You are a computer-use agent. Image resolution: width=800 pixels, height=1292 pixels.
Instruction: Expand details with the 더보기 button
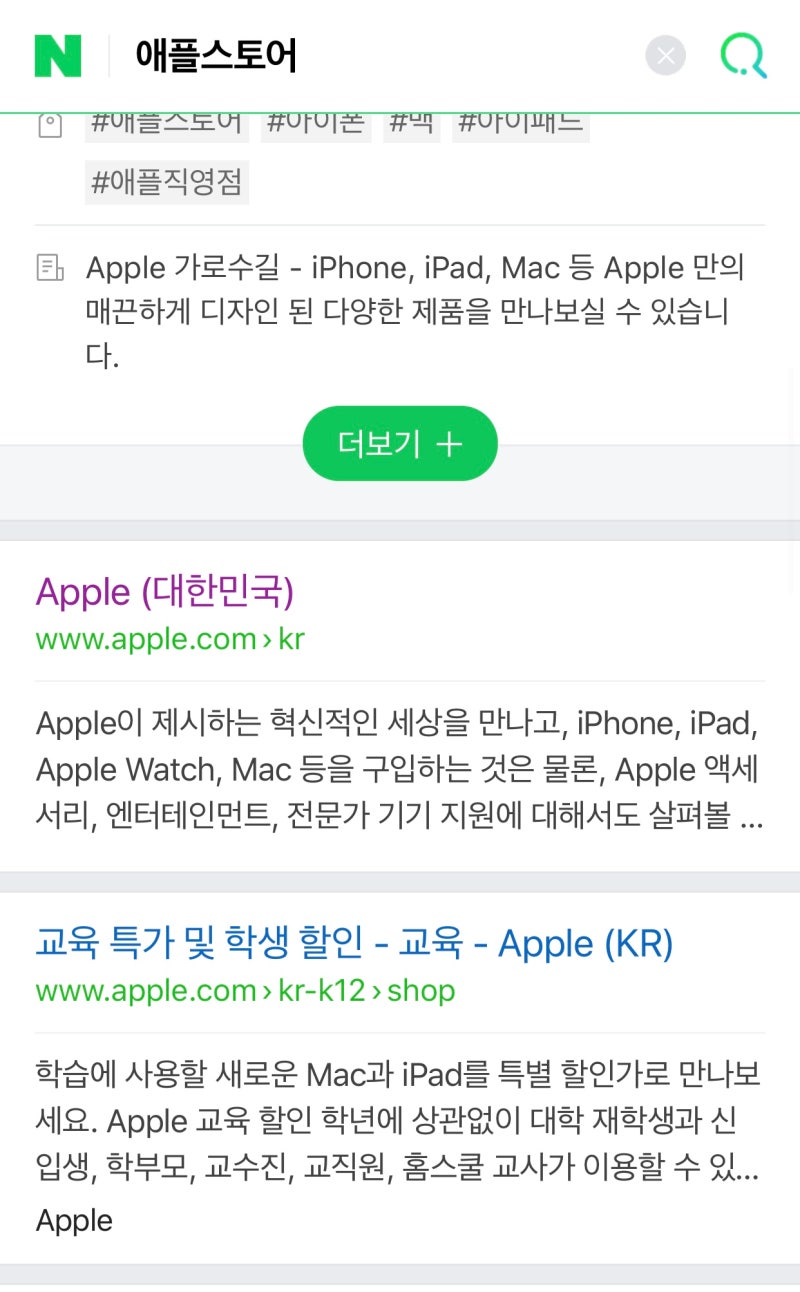click(400, 443)
